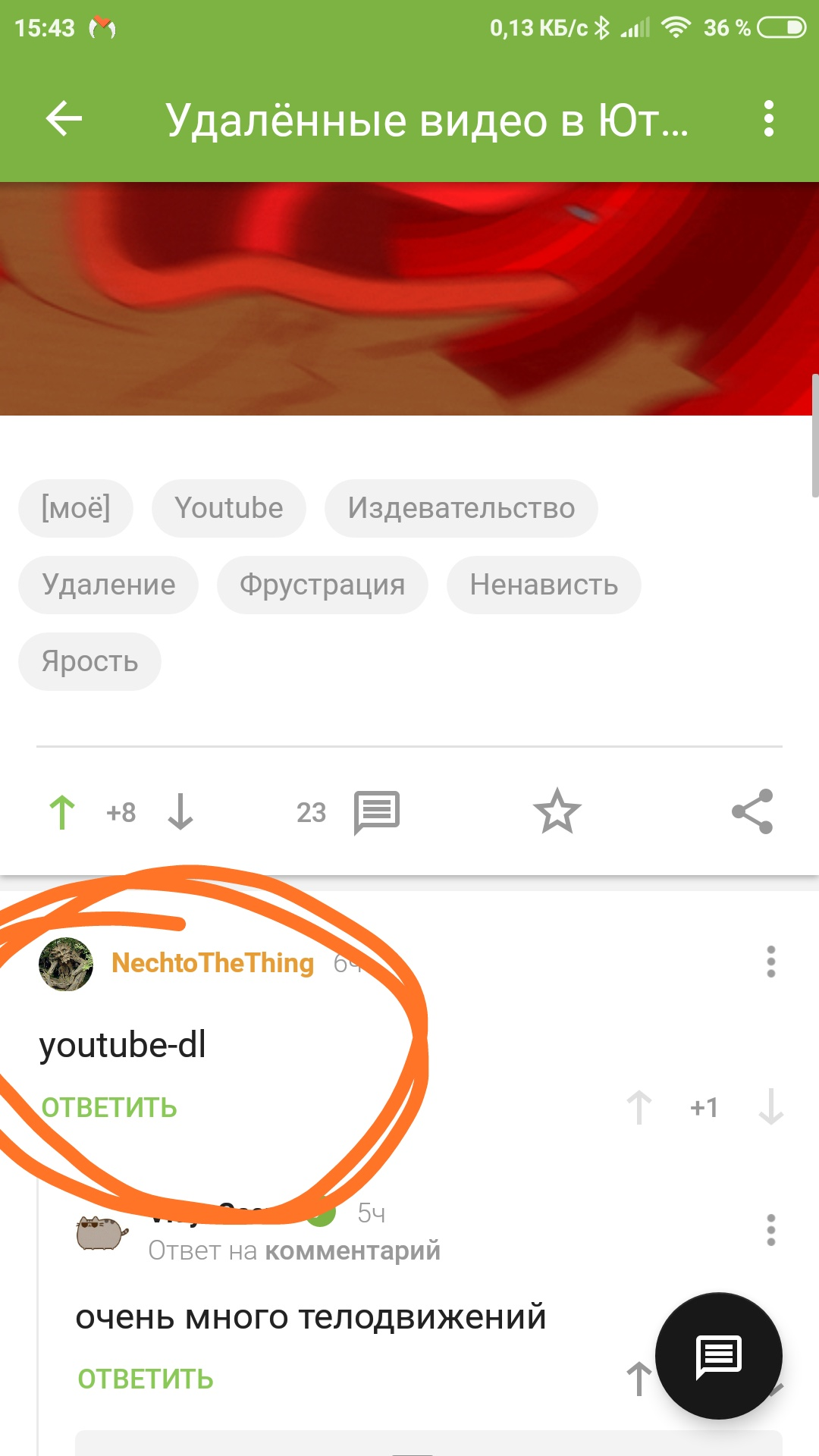Upvote the post with the green arrow

tap(62, 812)
